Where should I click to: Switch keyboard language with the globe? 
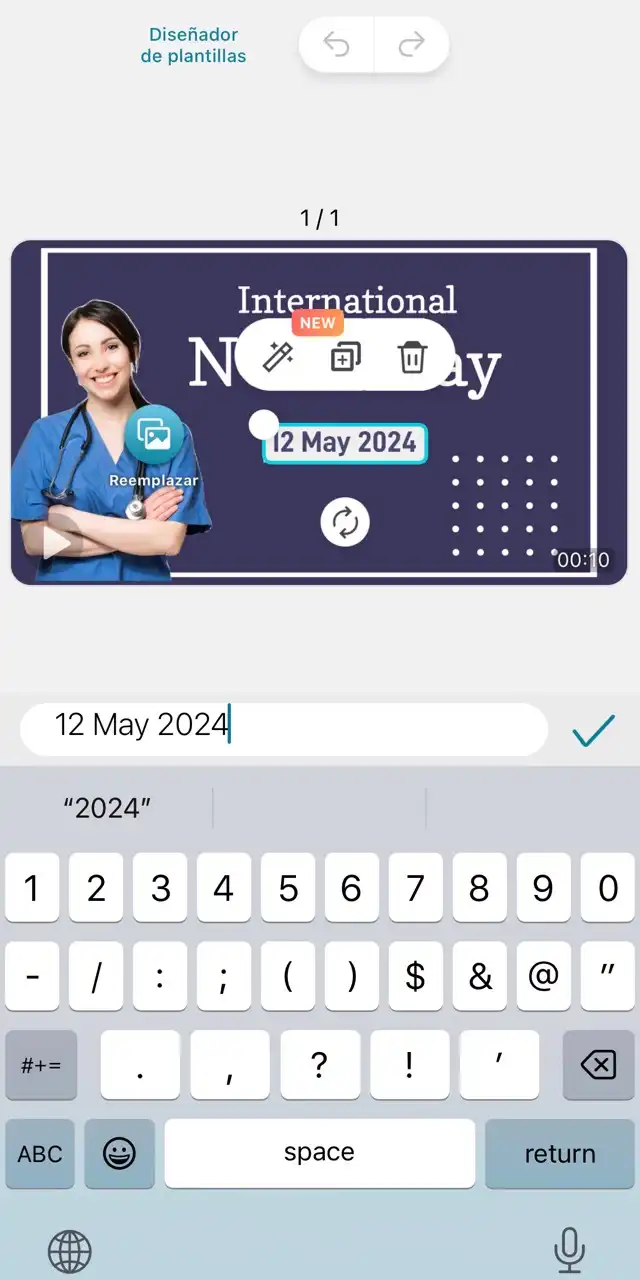[x=70, y=1250]
